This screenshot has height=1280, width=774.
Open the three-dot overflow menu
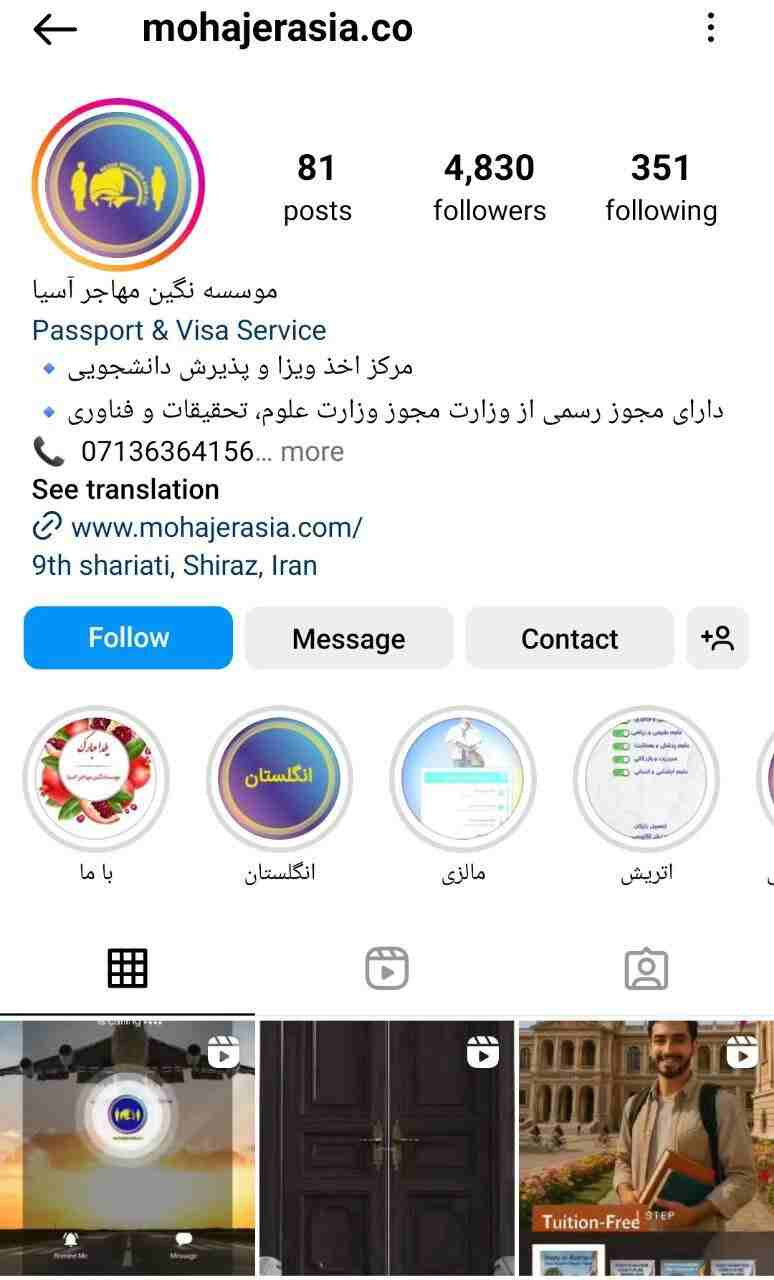711,28
